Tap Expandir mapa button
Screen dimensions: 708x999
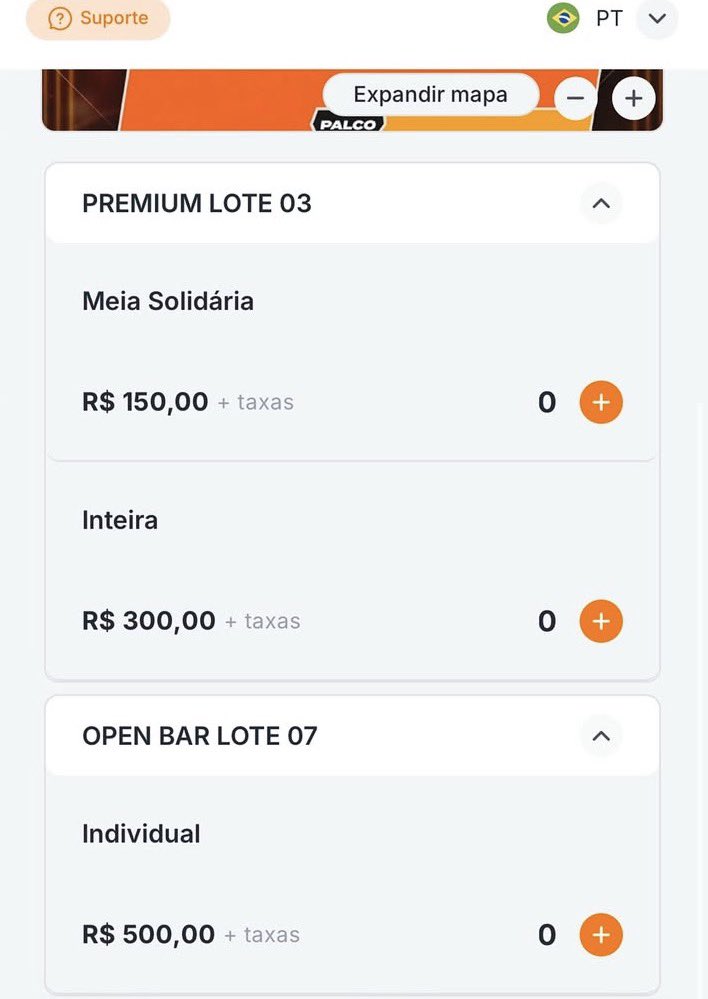(x=430, y=95)
